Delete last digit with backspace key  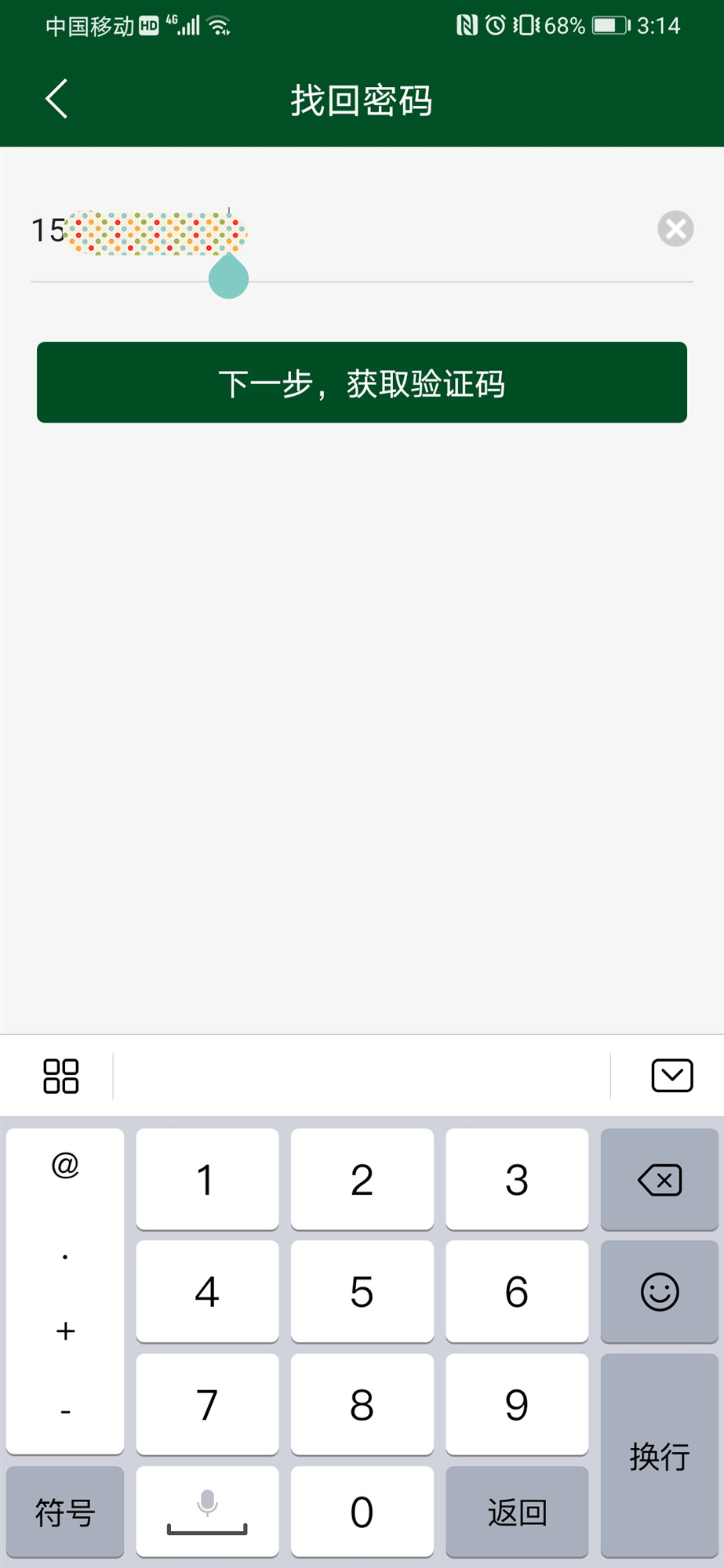(659, 1179)
